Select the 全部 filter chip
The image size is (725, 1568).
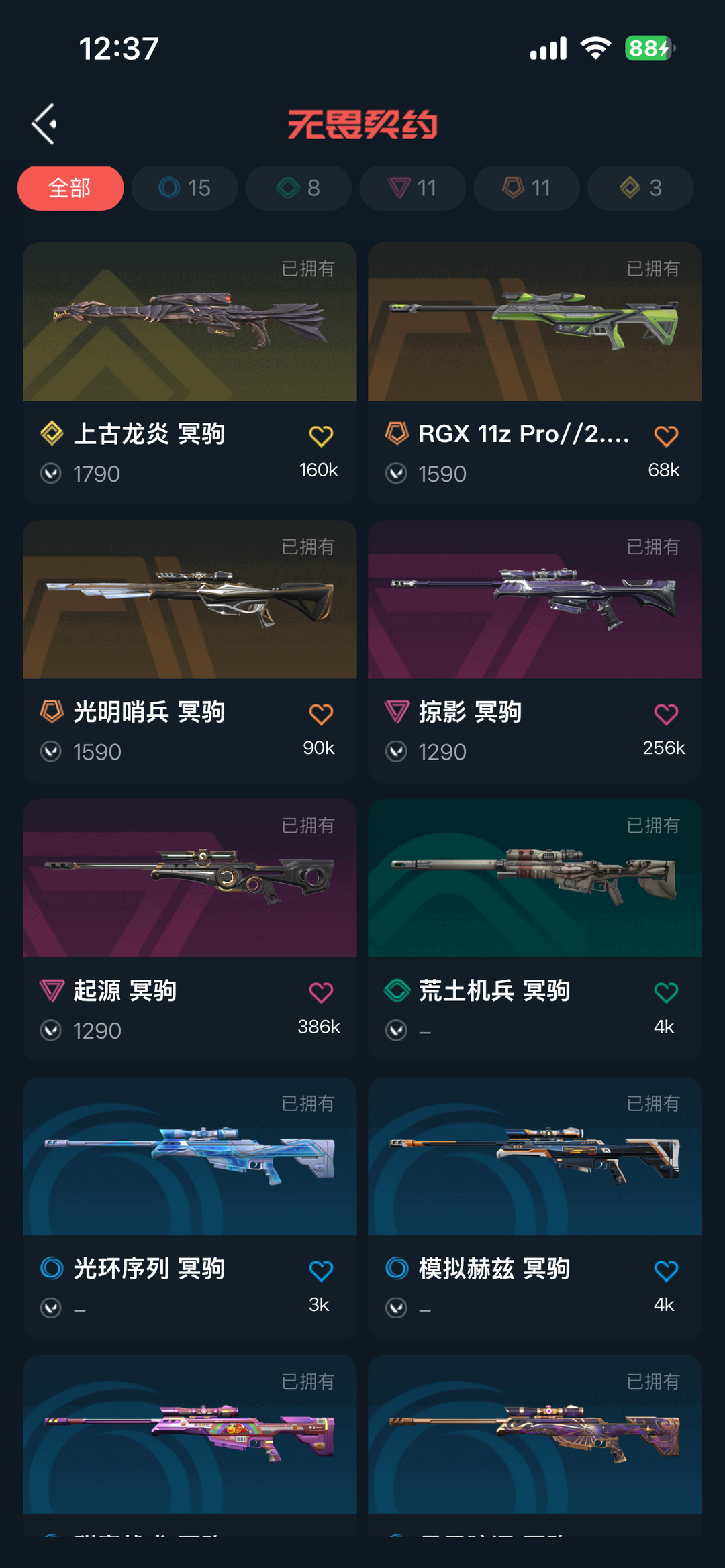70,188
